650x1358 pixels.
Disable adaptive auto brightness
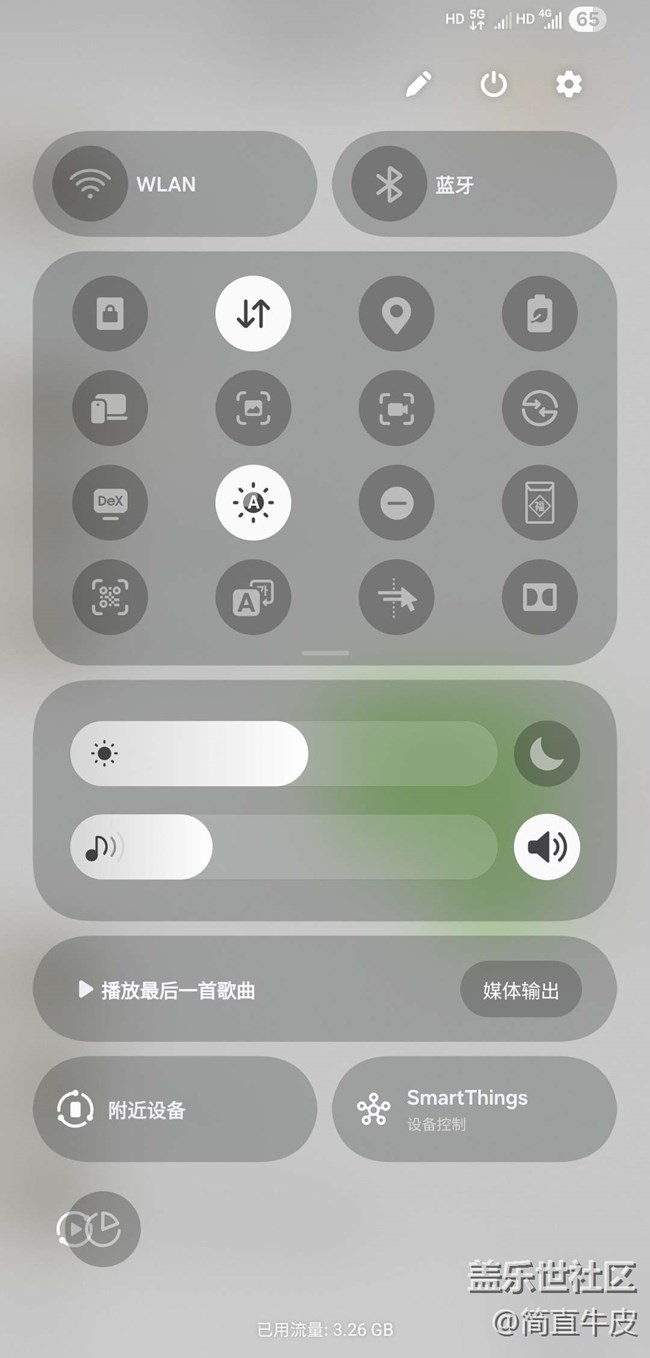tap(253, 503)
